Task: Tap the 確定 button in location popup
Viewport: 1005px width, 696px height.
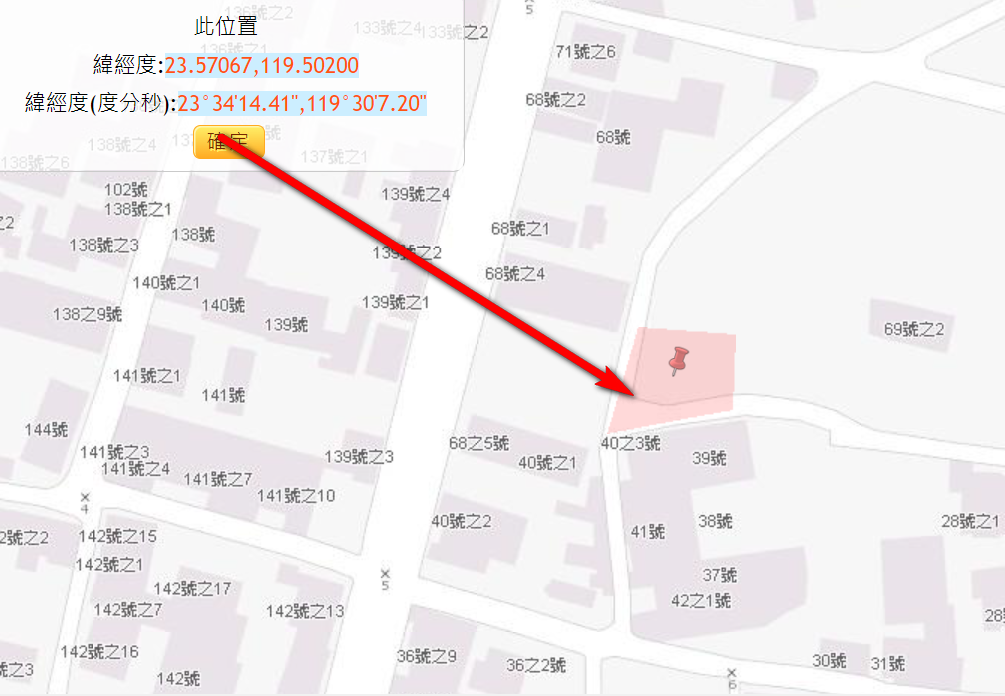Action: click(x=229, y=142)
